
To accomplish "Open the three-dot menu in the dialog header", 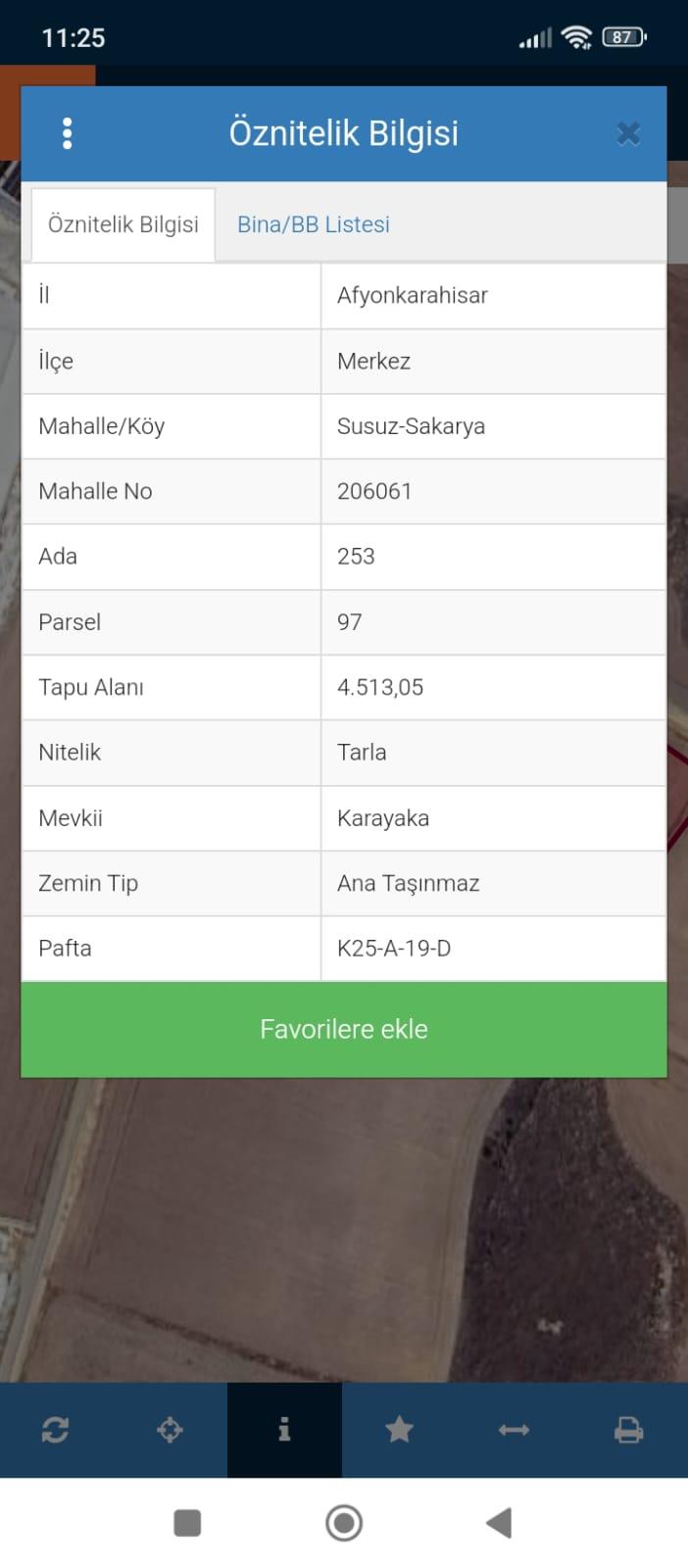I will click(x=67, y=133).
